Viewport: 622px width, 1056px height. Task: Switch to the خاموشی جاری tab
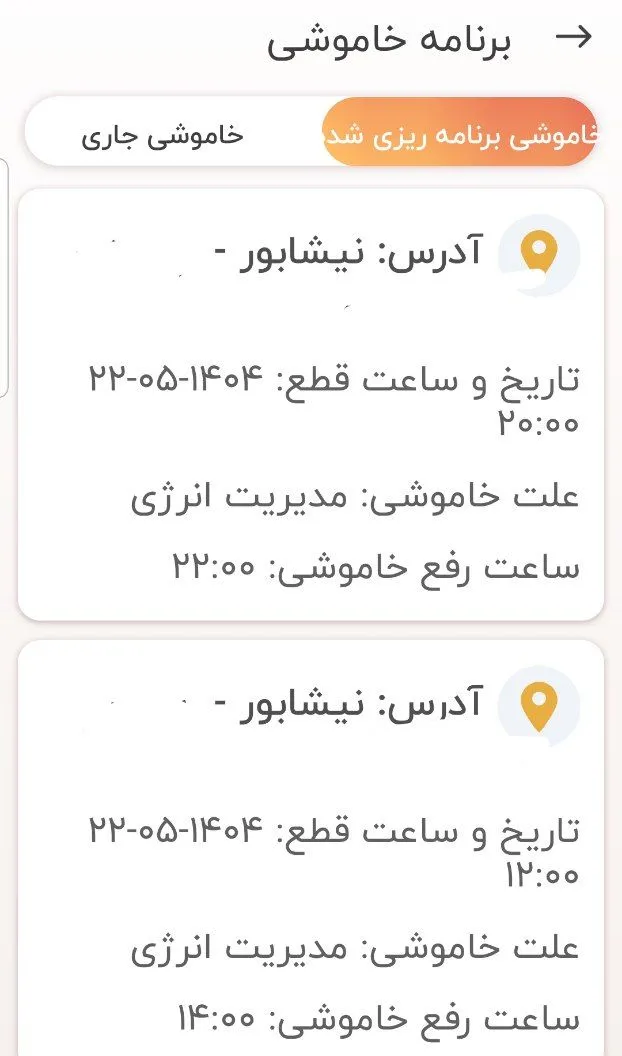[x=163, y=136]
